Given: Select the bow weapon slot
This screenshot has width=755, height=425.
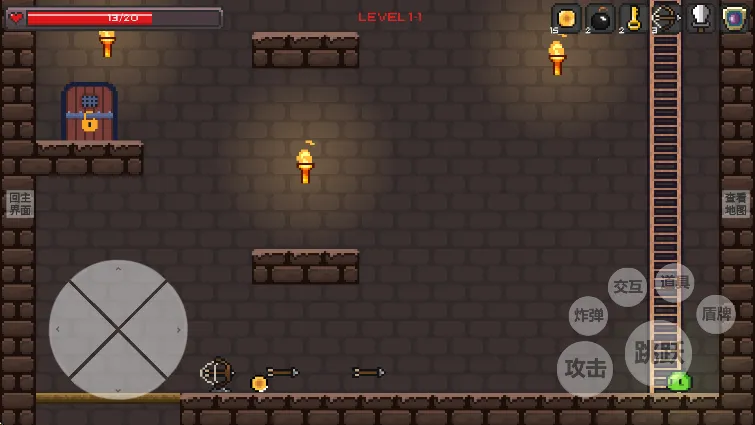Looking at the screenshot, I should tap(666, 18).
